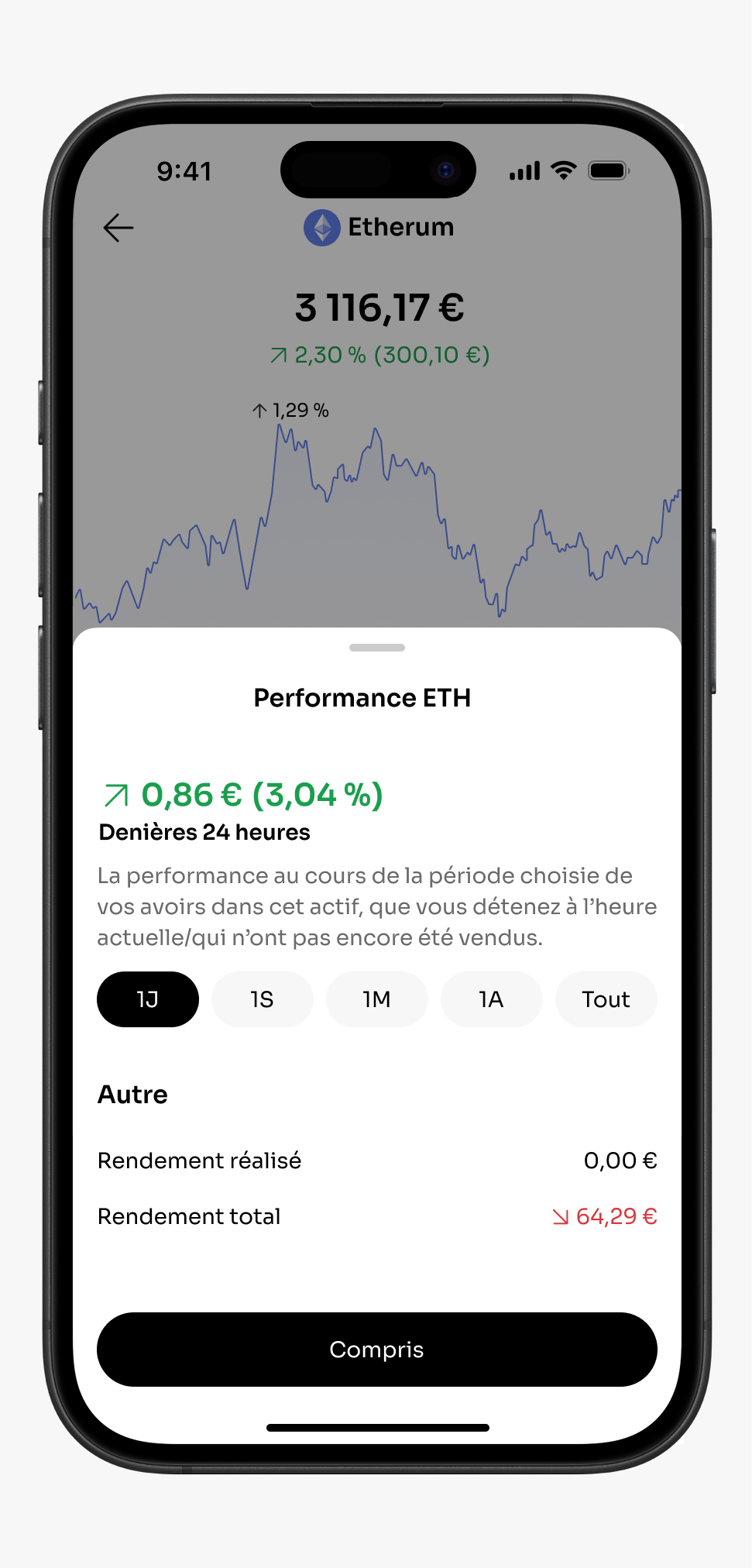Tap the bottom sheet drag handle
Viewport: 752px width, 1568px height.
coord(376,648)
